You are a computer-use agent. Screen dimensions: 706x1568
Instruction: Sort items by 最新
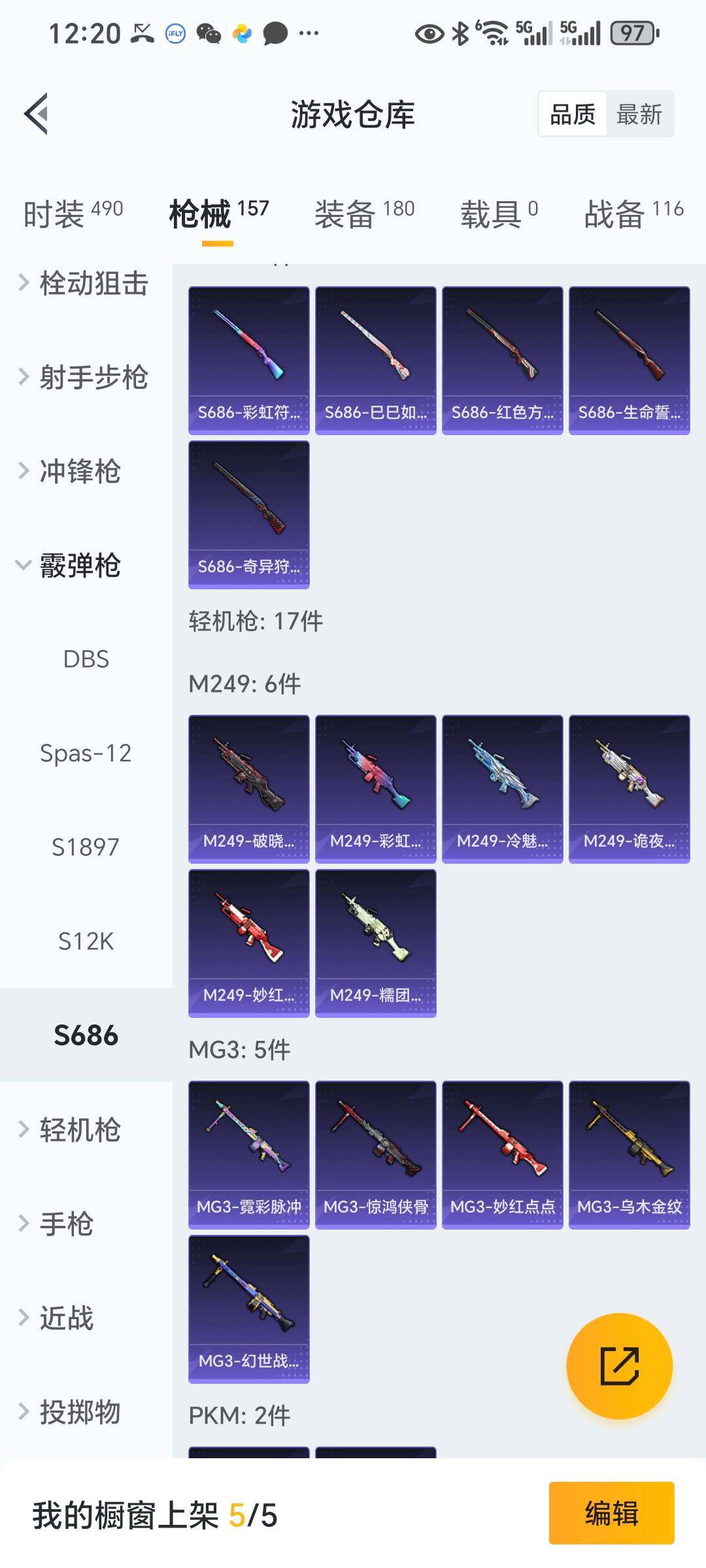click(x=639, y=114)
